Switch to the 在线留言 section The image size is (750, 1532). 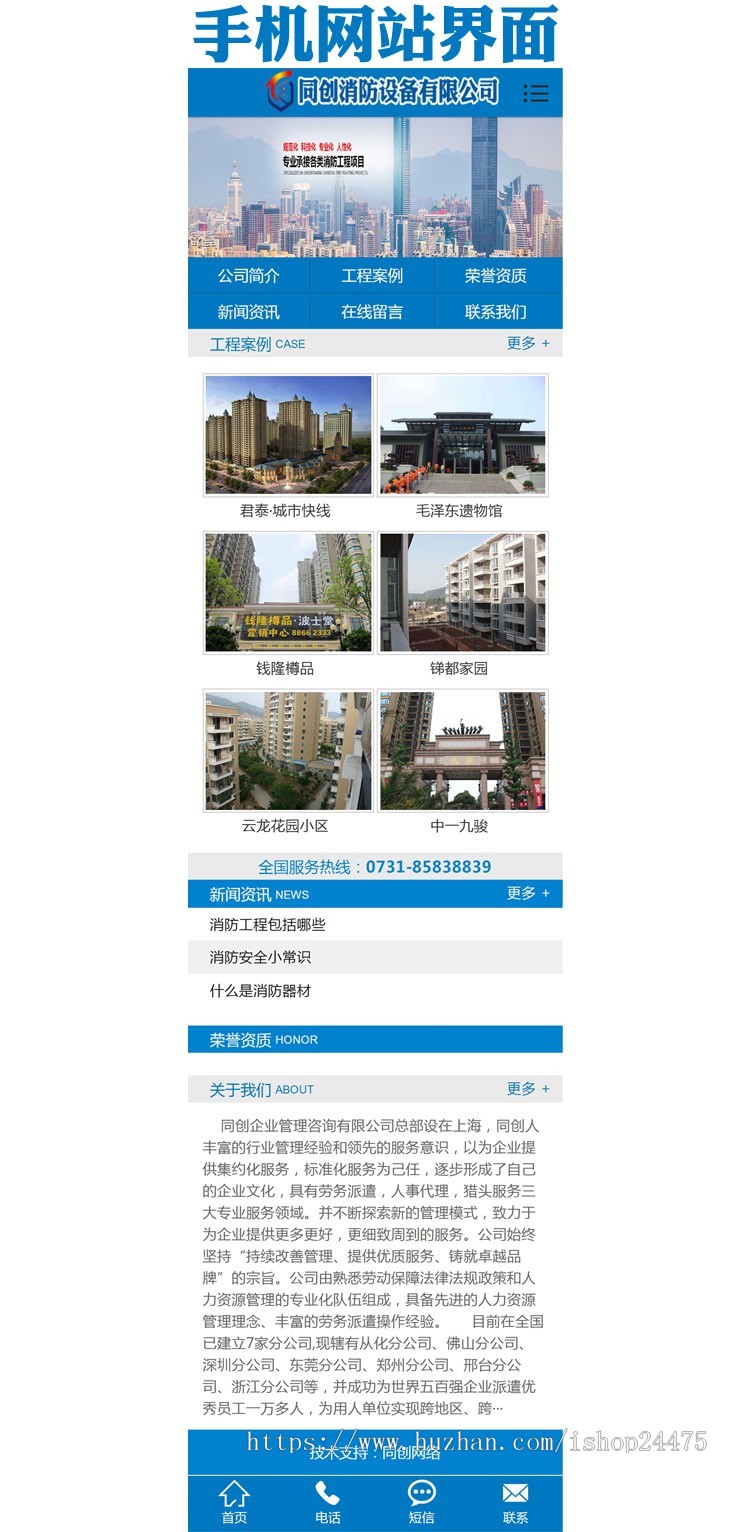tap(374, 311)
